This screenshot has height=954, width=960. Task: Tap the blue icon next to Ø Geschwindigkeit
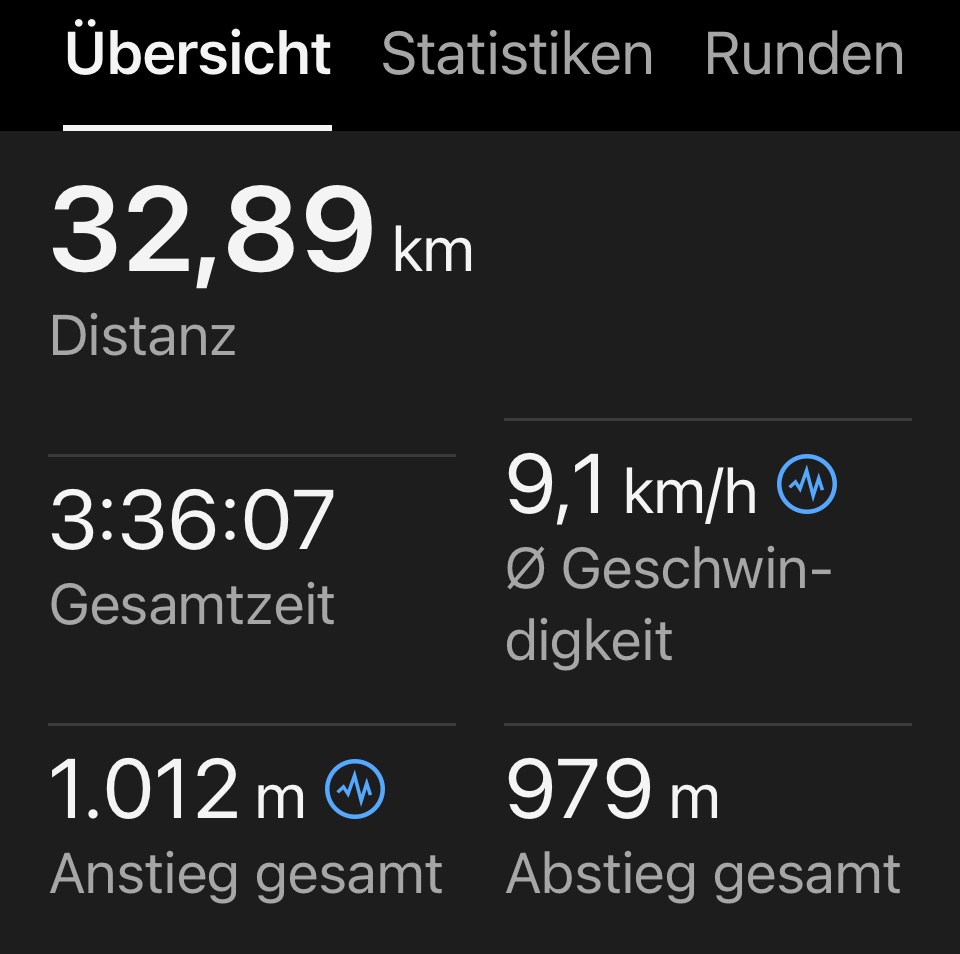tap(808, 484)
